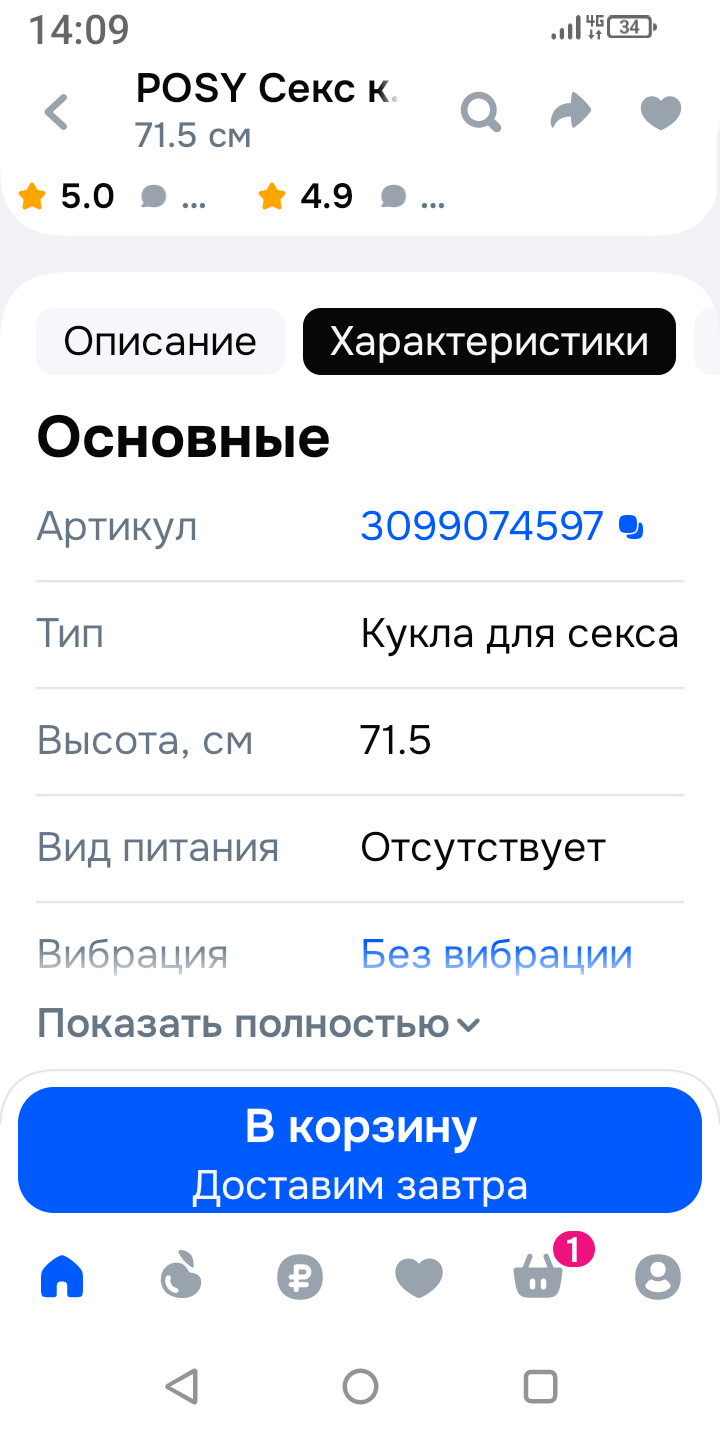This screenshot has height=1440, width=720.
Task: Open search from the header magnifier
Action: coord(480,112)
